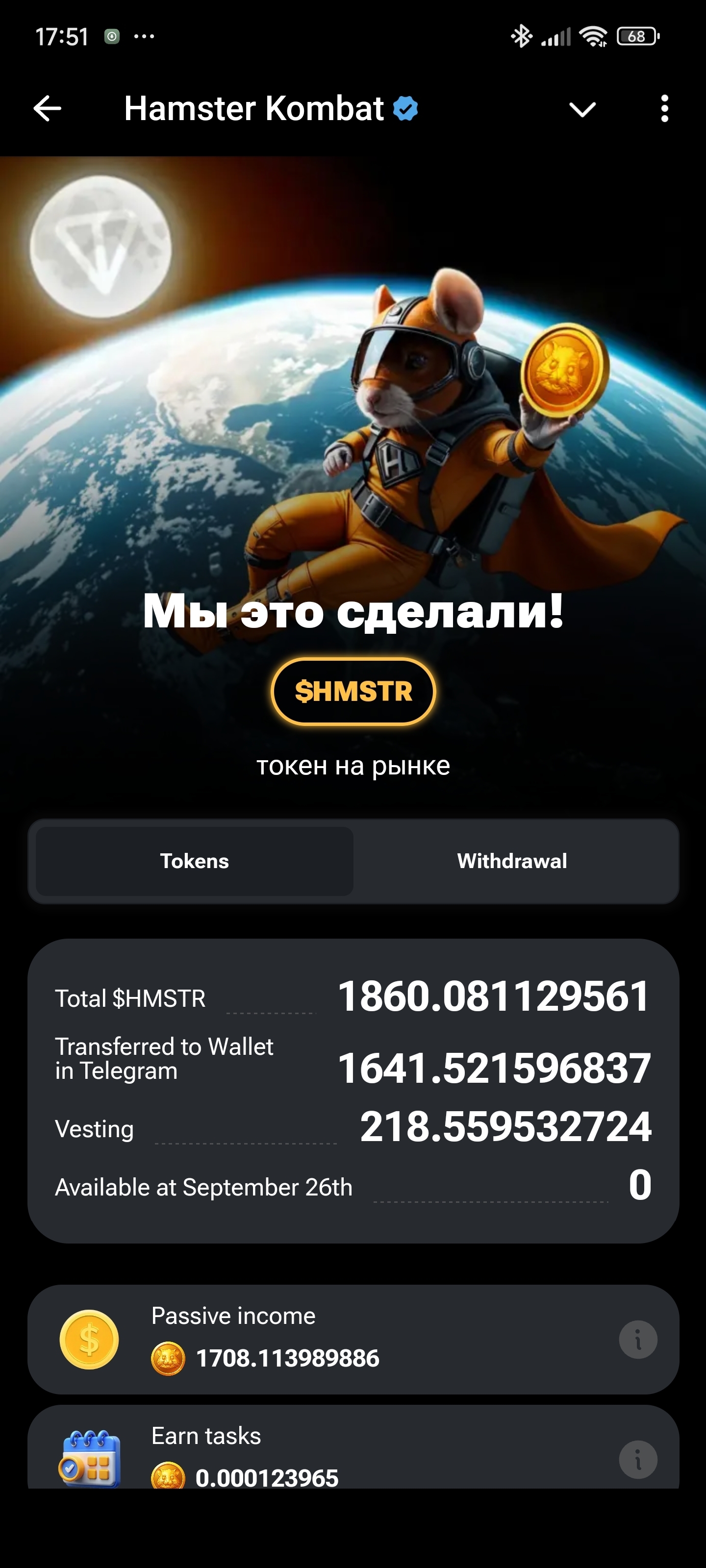Switch to the Withdrawal tab
Viewport: 706px width, 1568px height.
(512, 861)
